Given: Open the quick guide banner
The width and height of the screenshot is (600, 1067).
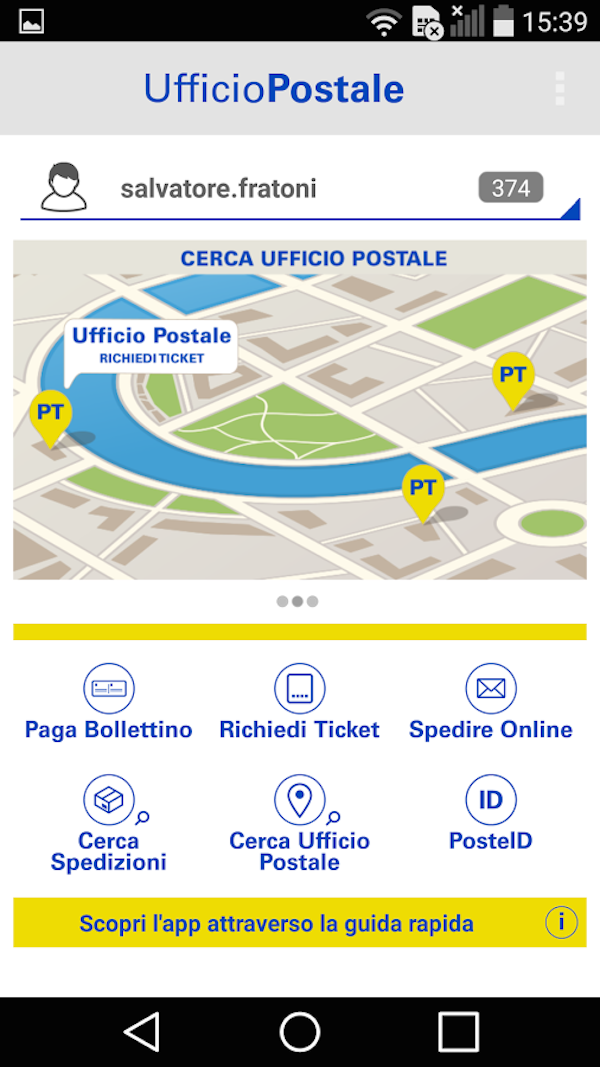Looking at the screenshot, I should point(300,922).
